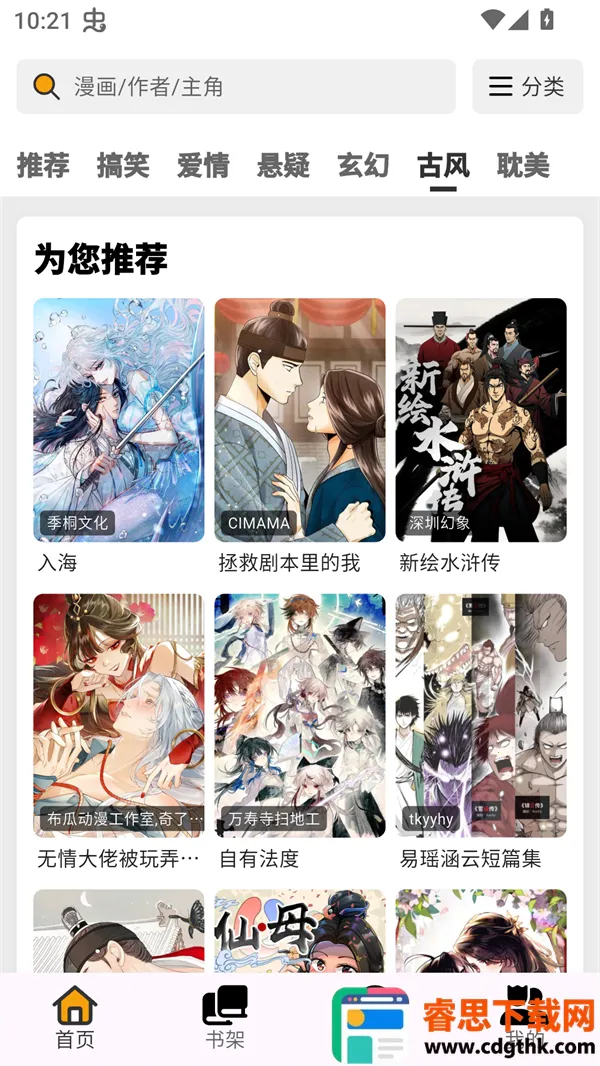Switch to the 搞笑 tab
The width and height of the screenshot is (600, 1066).
123,165
